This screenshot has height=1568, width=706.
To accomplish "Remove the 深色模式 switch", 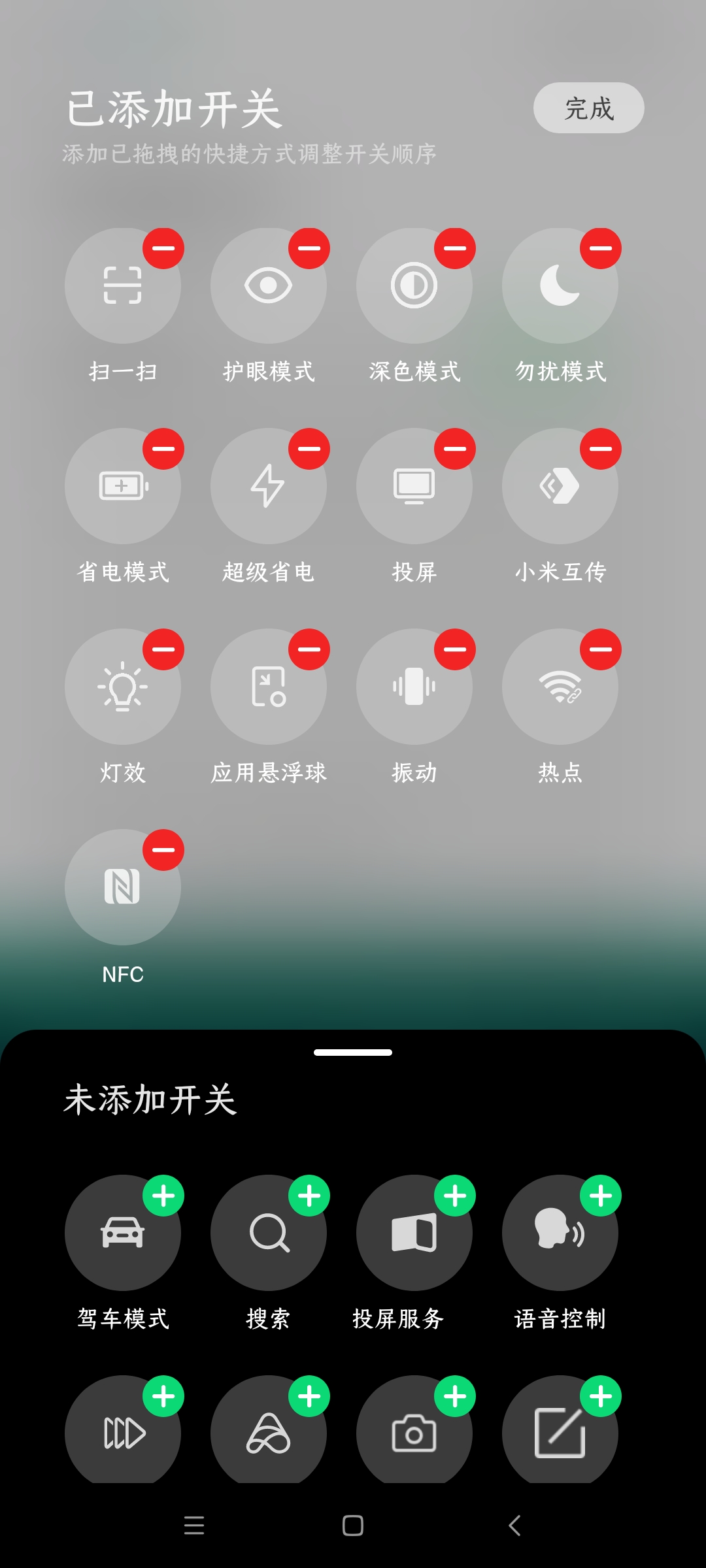I will point(455,249).
